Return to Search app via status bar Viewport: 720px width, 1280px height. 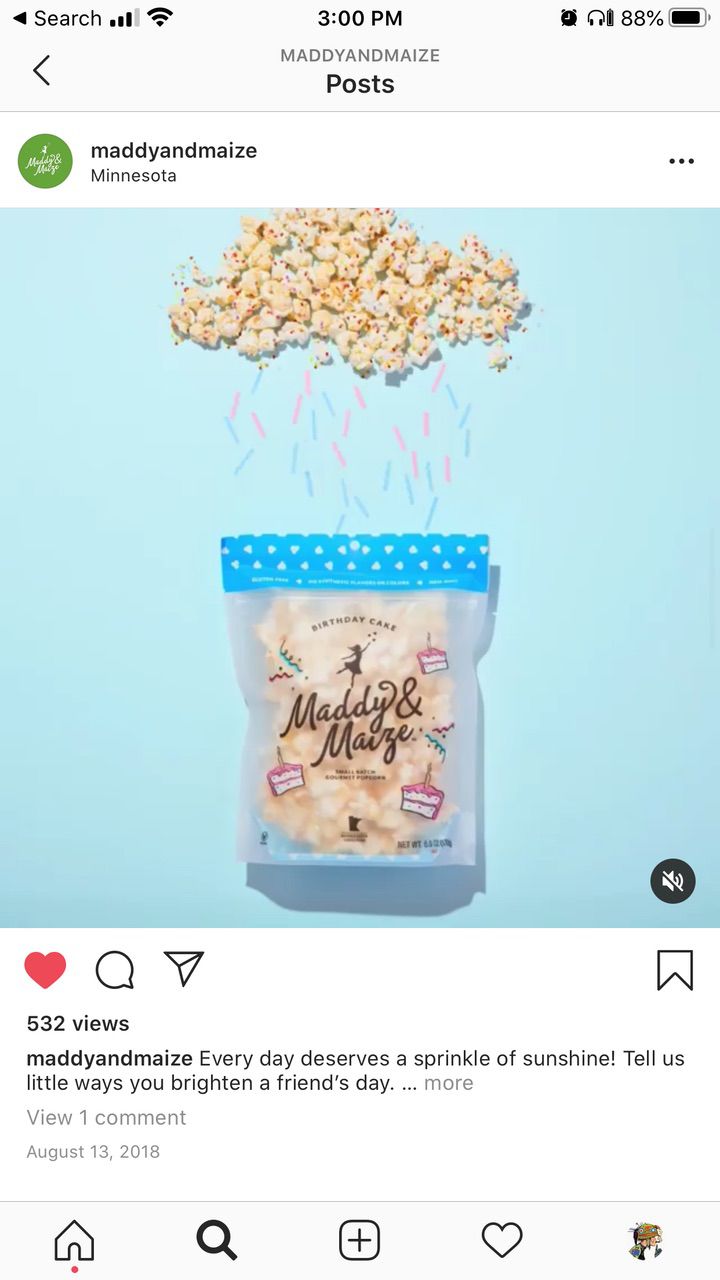pyautogui.click(x=57, y=18)
